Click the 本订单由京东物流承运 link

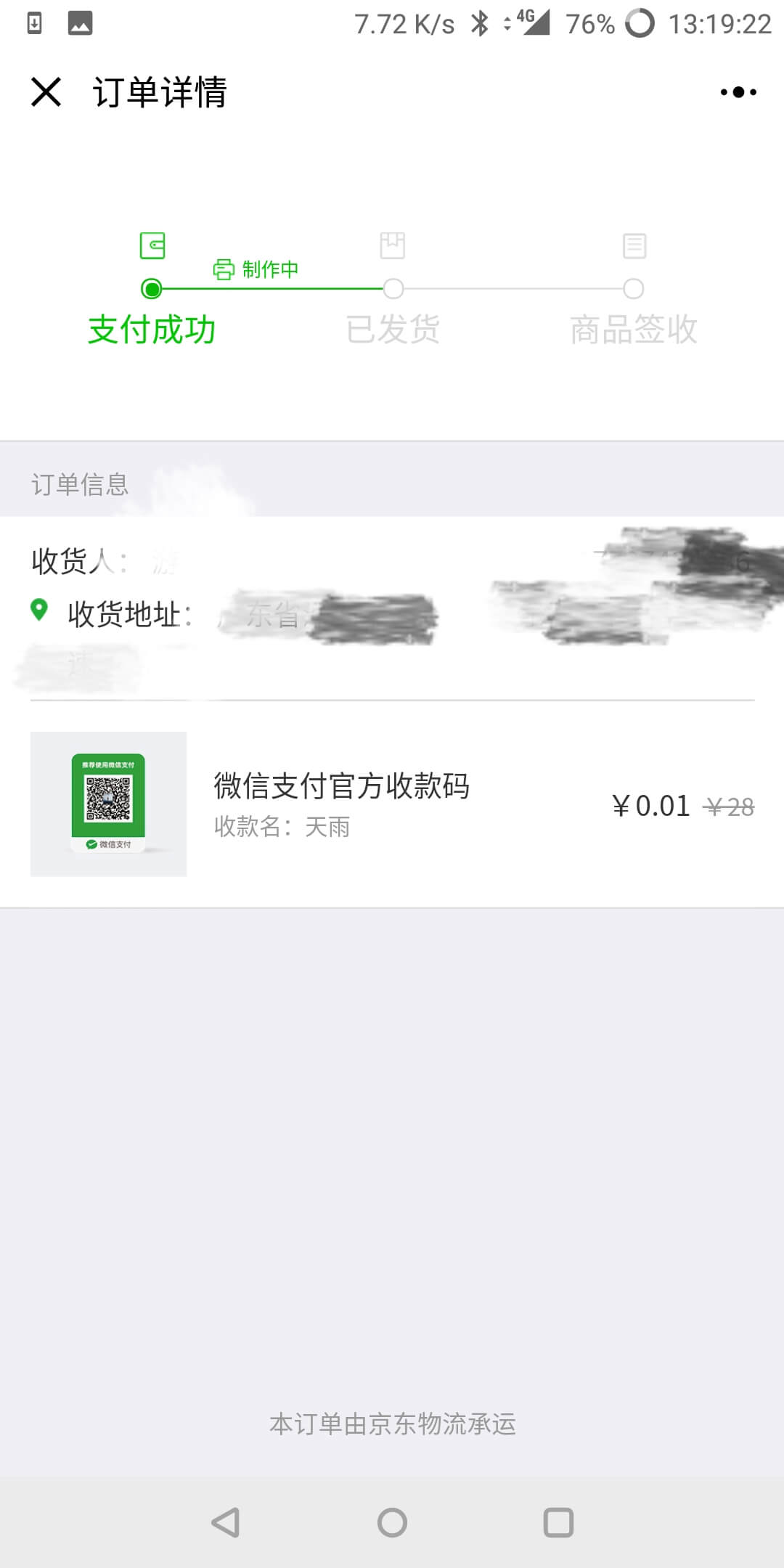tap(392, 1425)
